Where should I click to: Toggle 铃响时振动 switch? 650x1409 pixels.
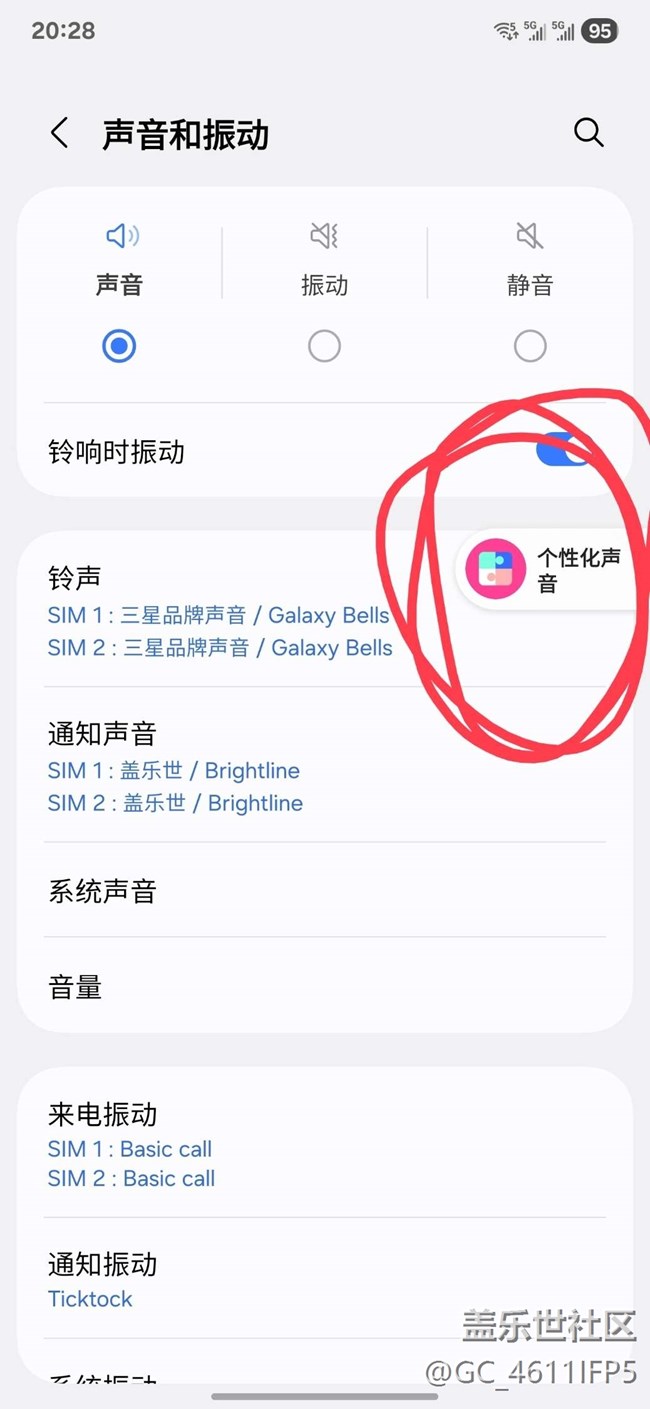pos(565,451)
